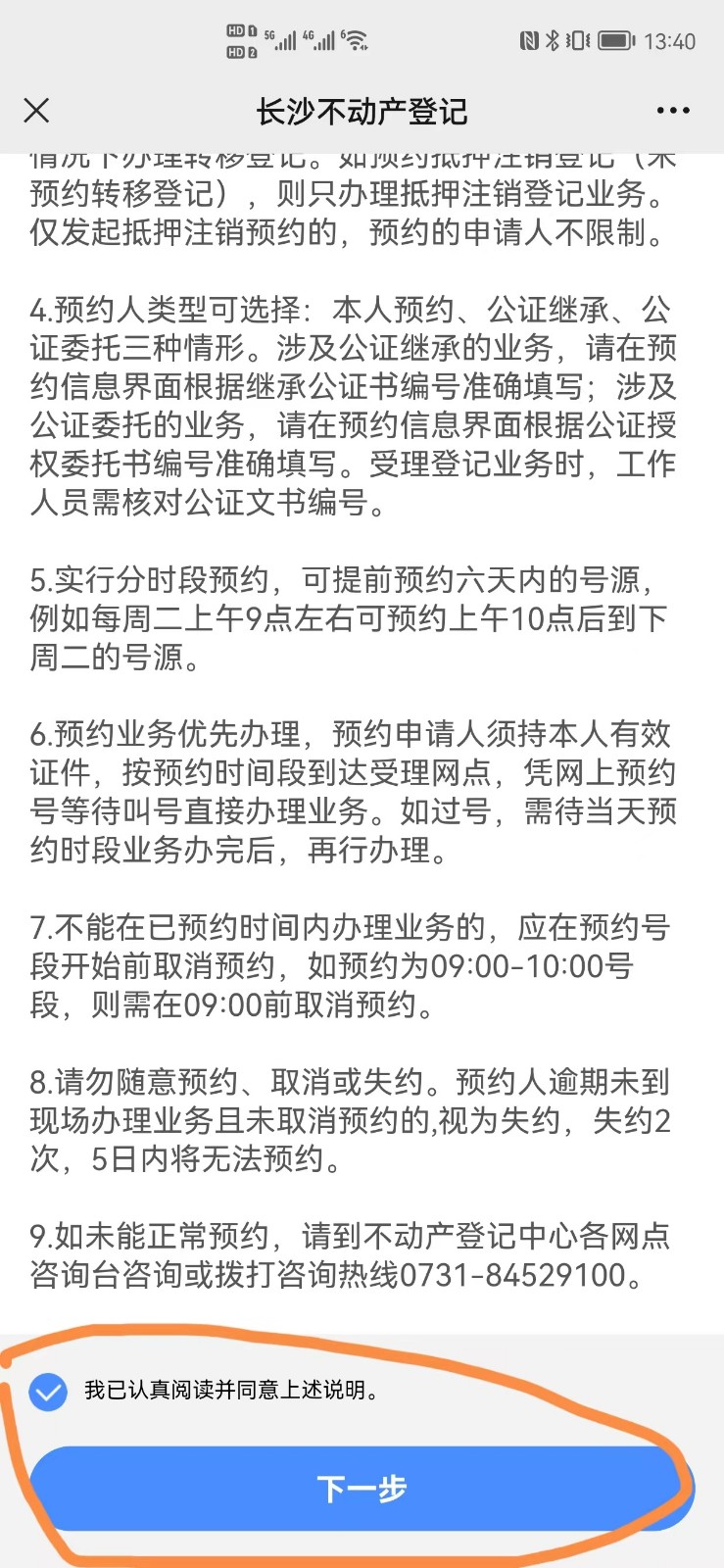Image resolution: width=724 pixels, height=1568 pixels.
Task: Close the 长沙不动产登记 page
Action: [x=36, y=111]
